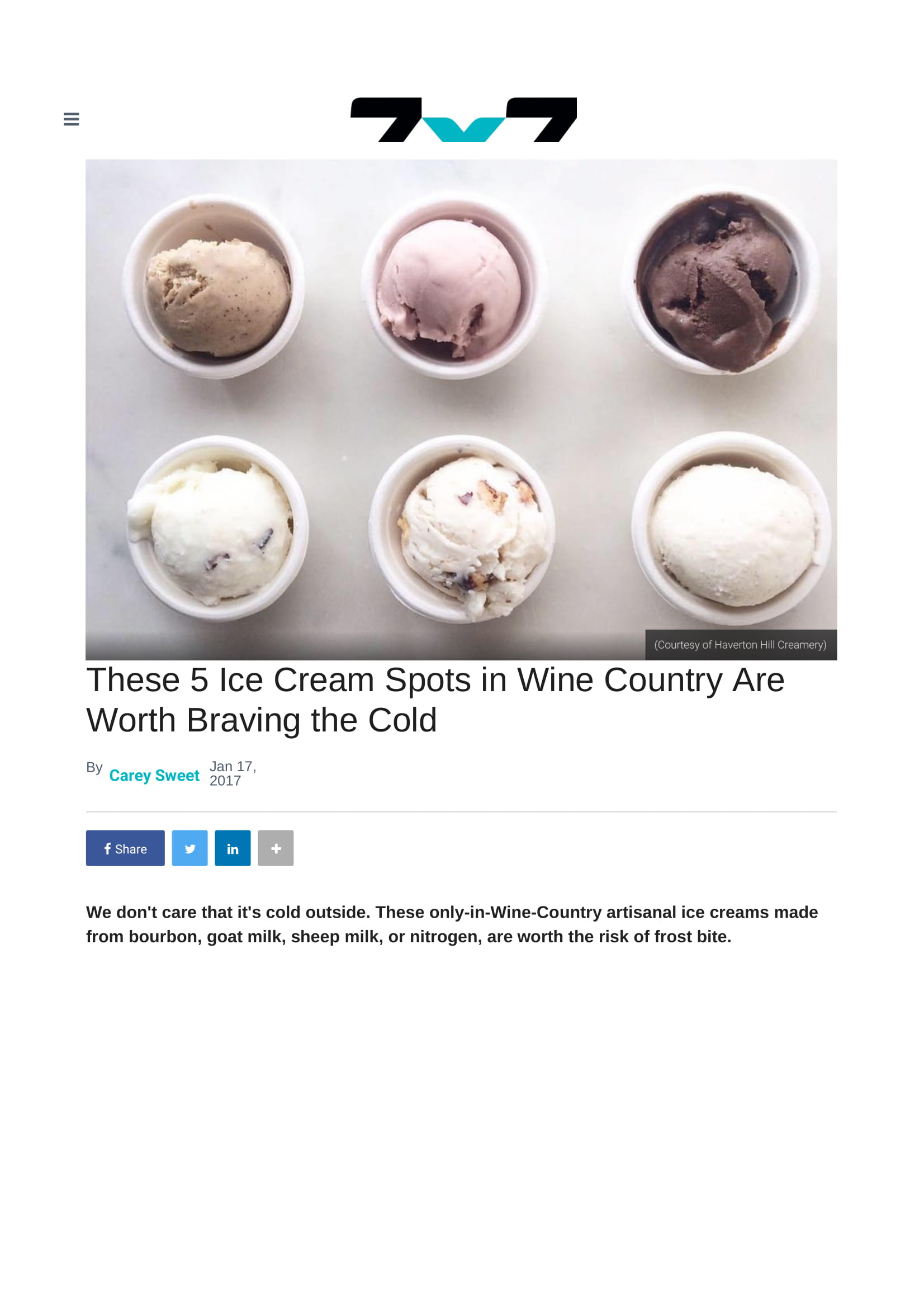Share the article on Facebook
924x1308 pixels.
click(x=125, y=848)
